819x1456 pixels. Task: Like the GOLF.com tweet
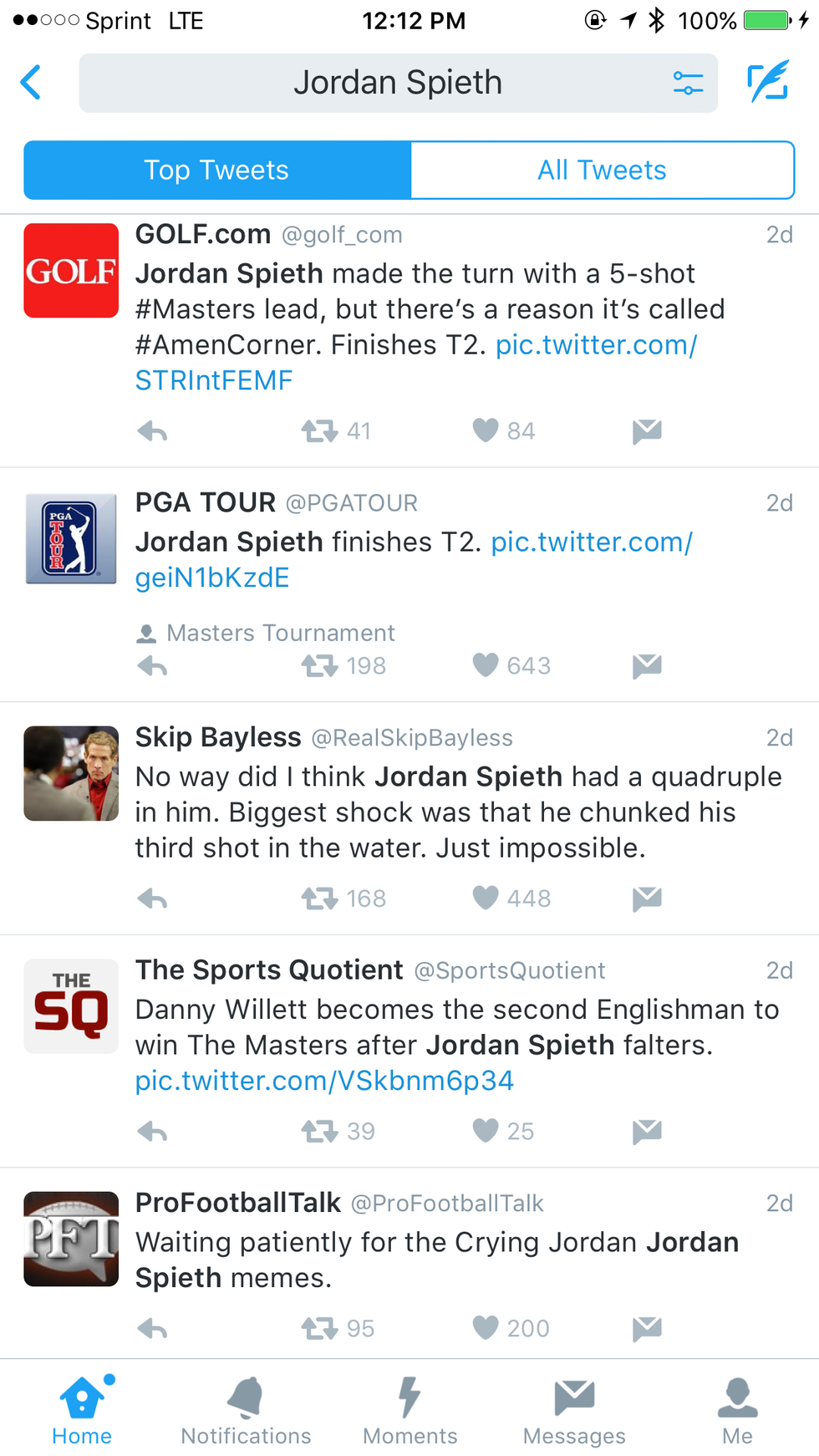click(x=486, y=430)
